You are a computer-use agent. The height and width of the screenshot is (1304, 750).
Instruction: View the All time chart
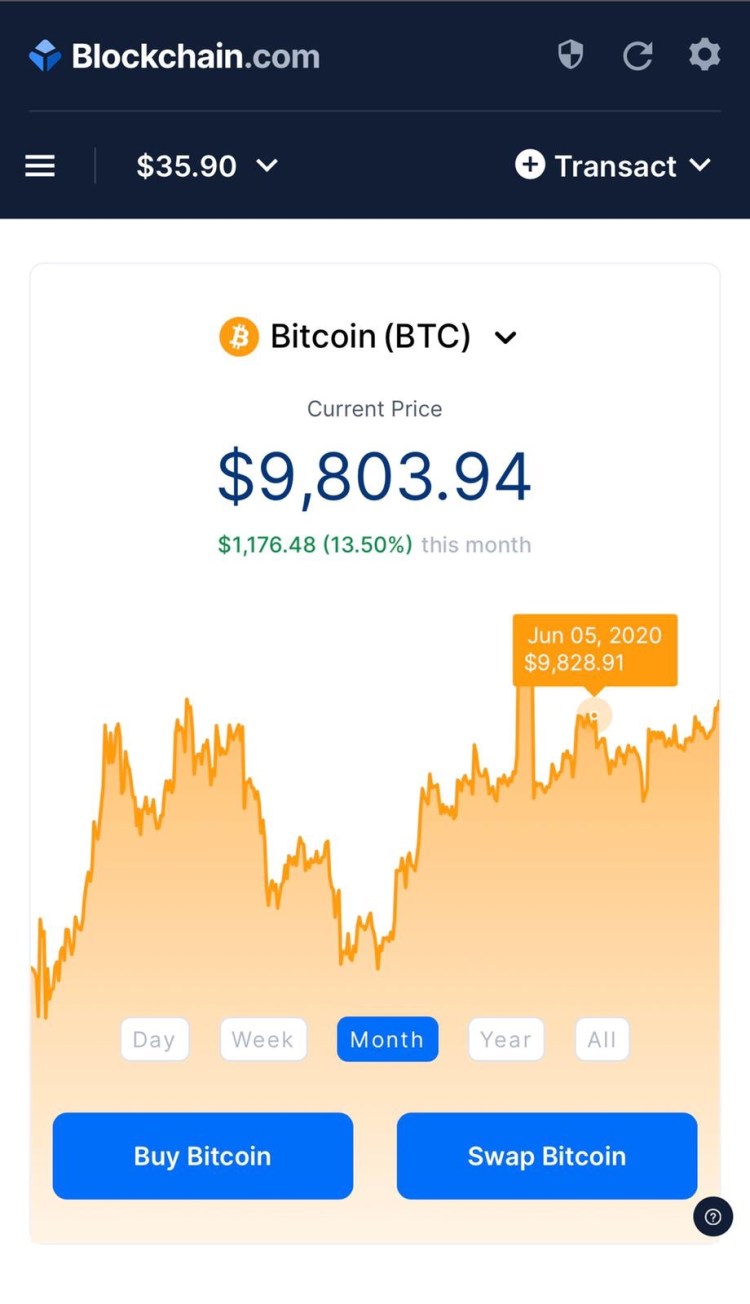click(601, 1040)
